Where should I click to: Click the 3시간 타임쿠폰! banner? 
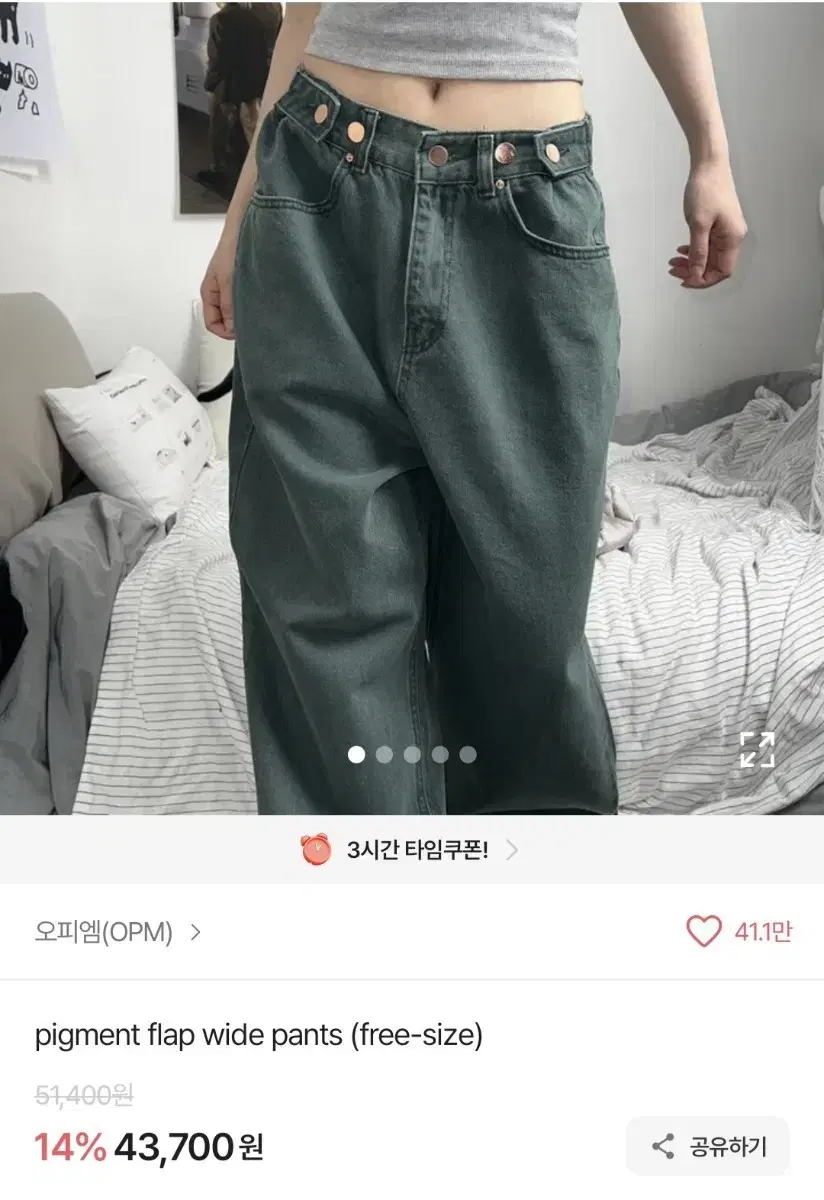pyautogui.click(x=410, y=849)
